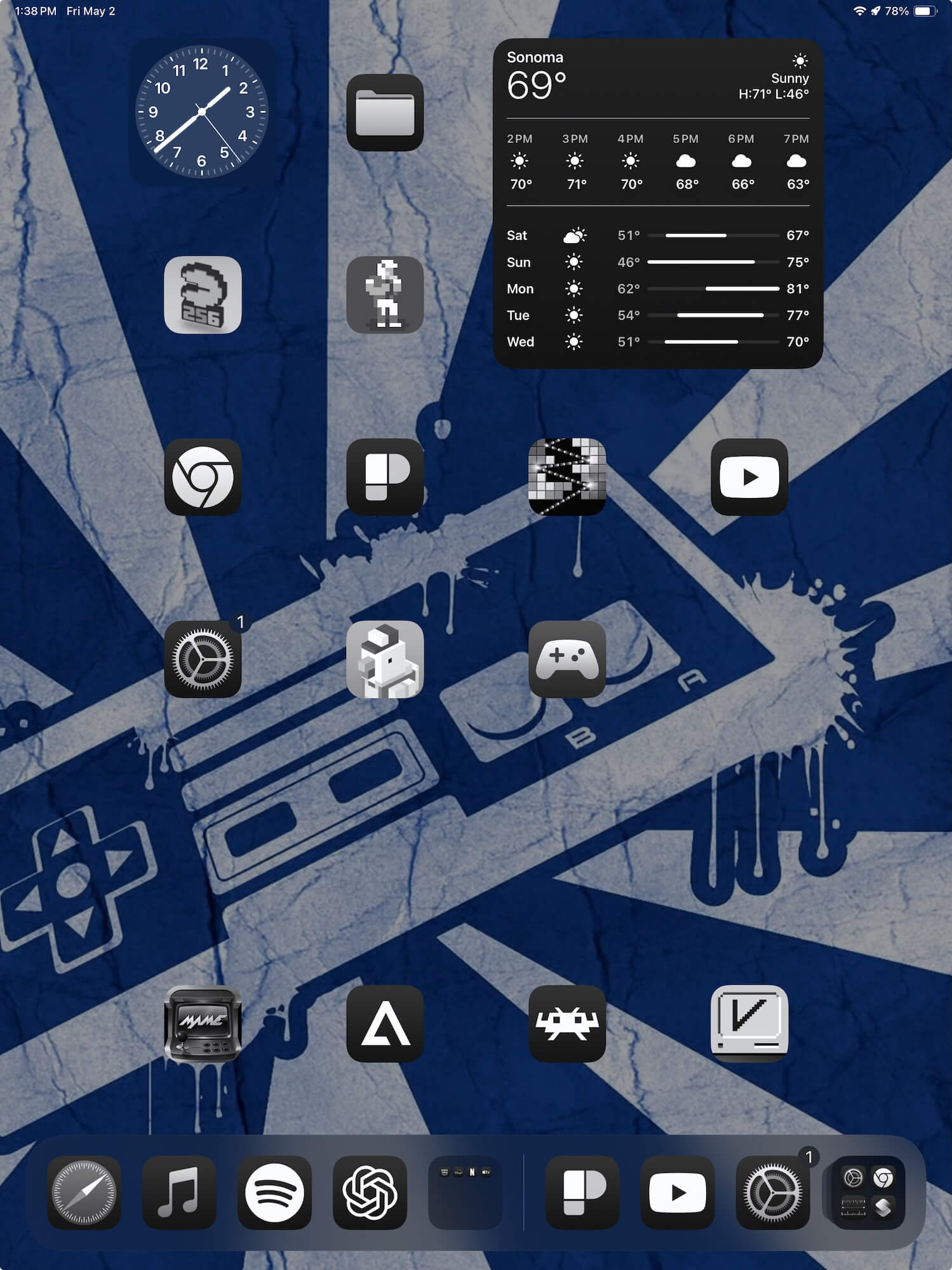This screenshot has width=952, height=1270.
Task: Open ChatGPT from the dock
Action: [370, 1193]
